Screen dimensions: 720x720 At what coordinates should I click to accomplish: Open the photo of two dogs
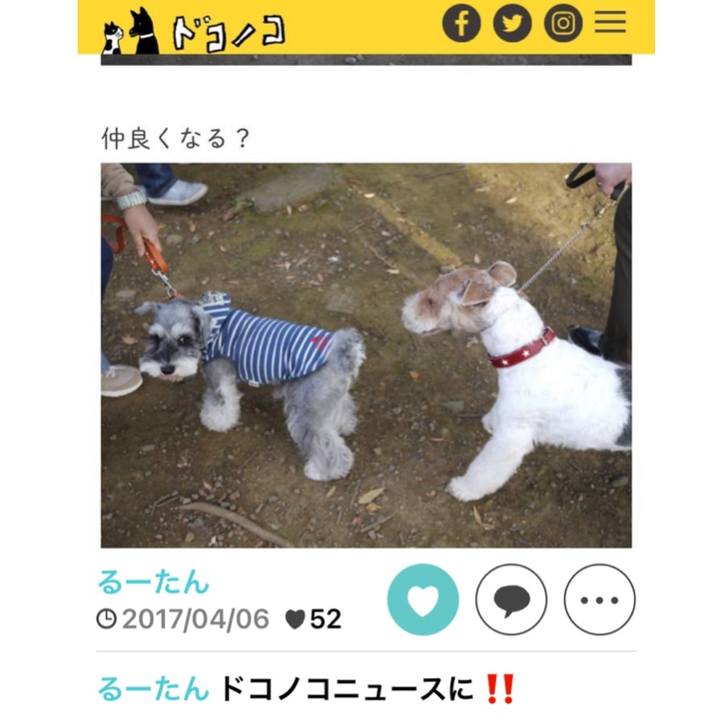pos(366,355)
